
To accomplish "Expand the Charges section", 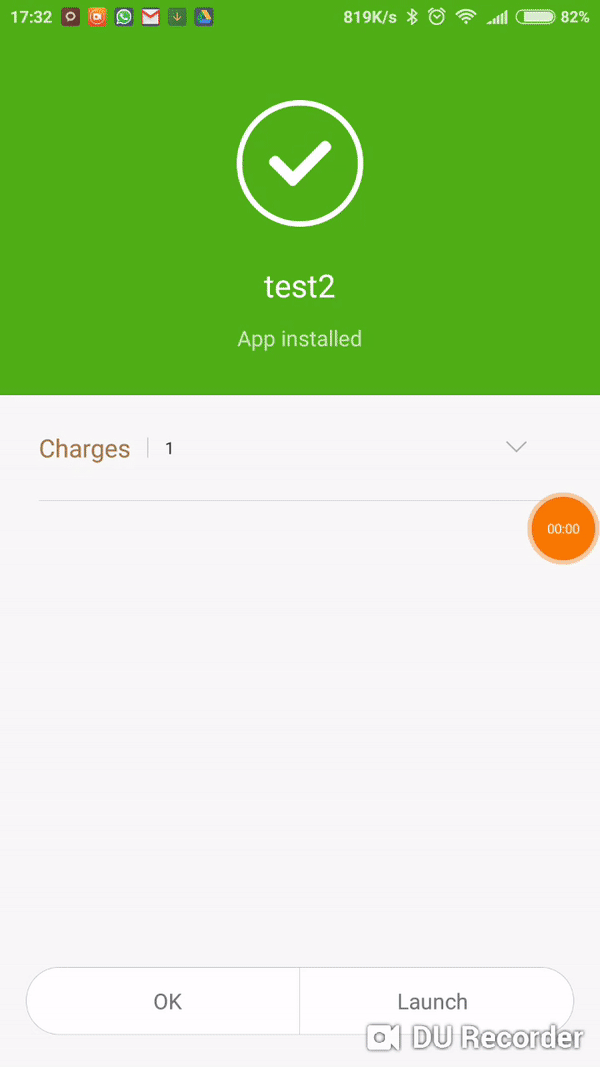I will click(x=516, y=447).
